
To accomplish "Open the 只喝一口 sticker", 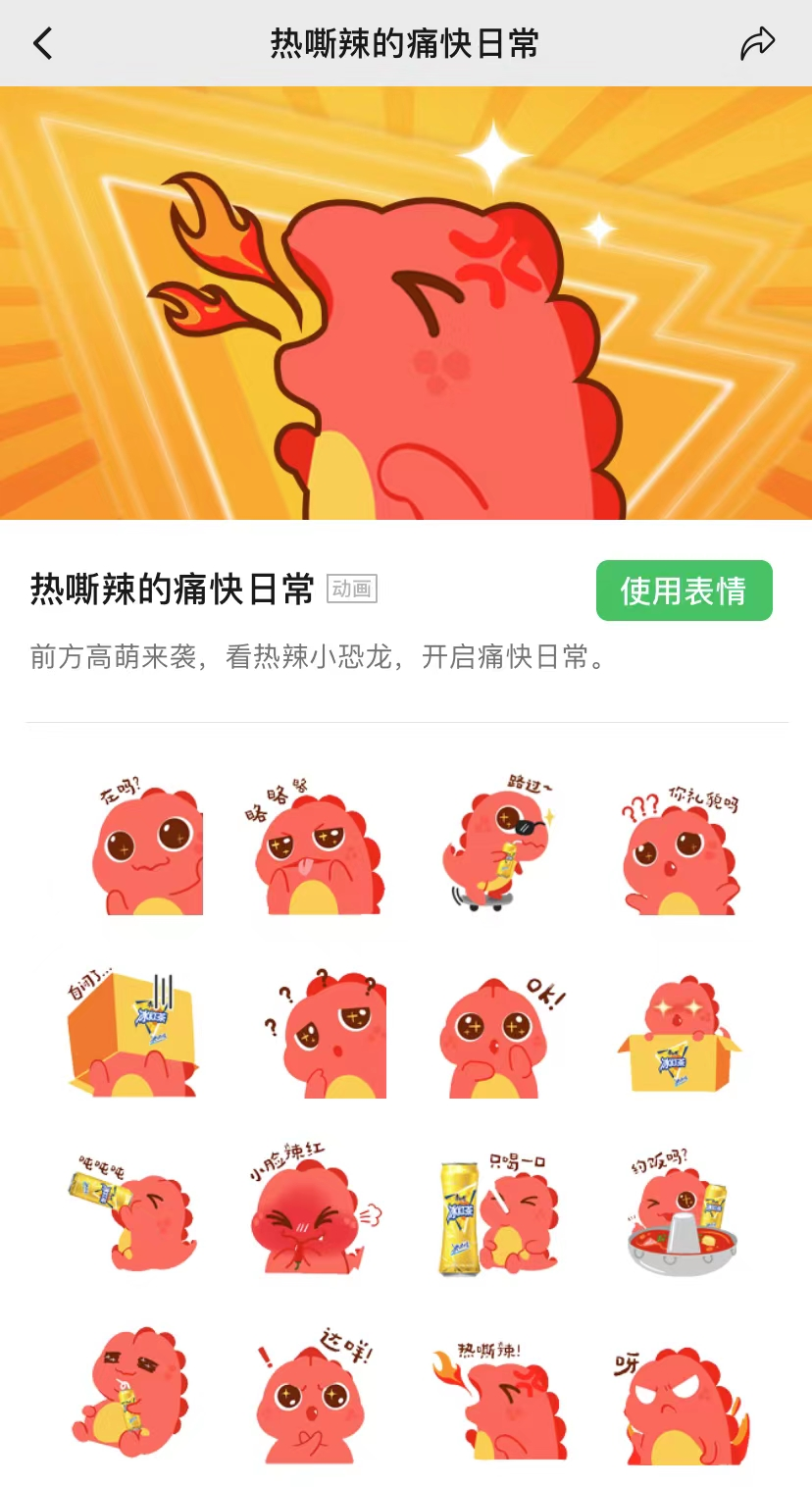I will tap(499, 1216).
